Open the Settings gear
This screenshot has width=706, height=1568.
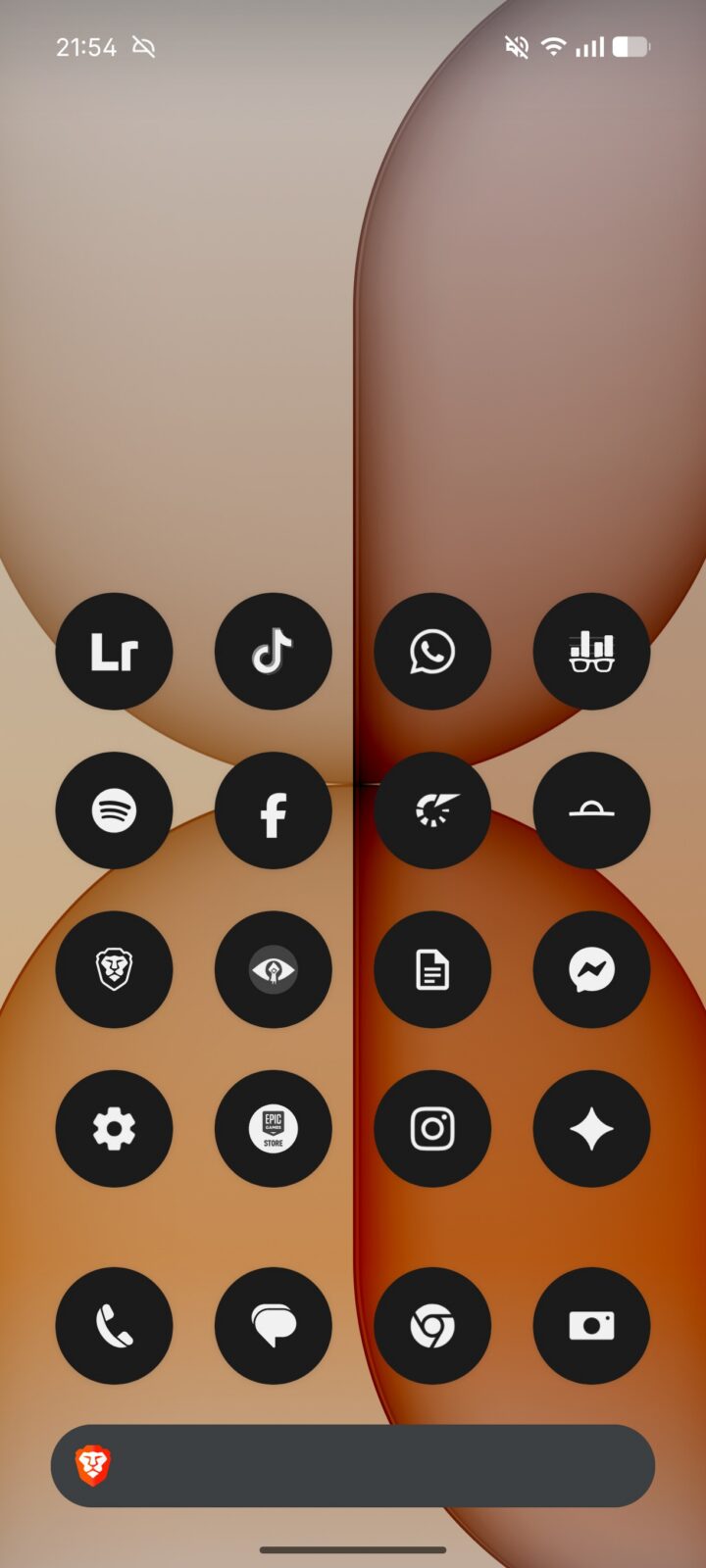(114, 1129)
